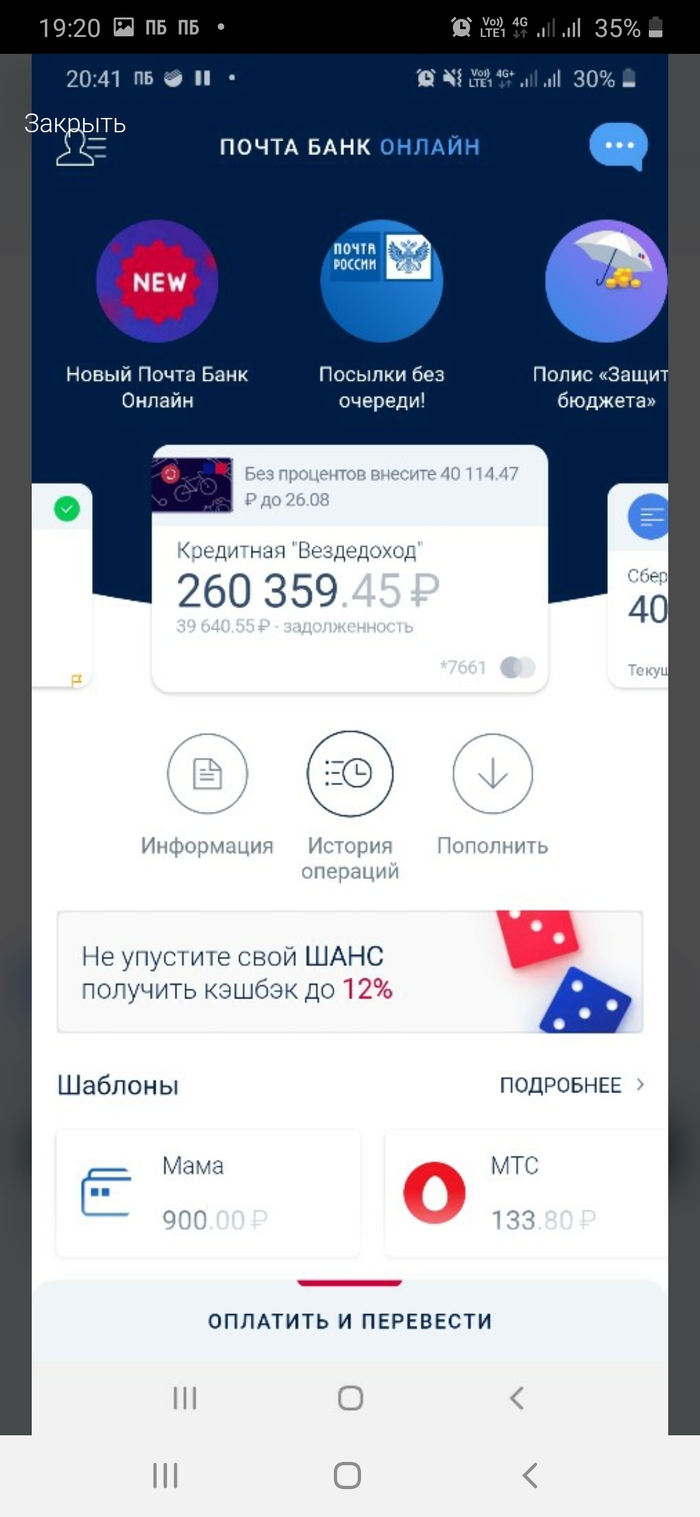This screenshot has height=1517, width=700.
Task: Go back using the system back button
Action: pyautogui.click(x=530, y=1474)
